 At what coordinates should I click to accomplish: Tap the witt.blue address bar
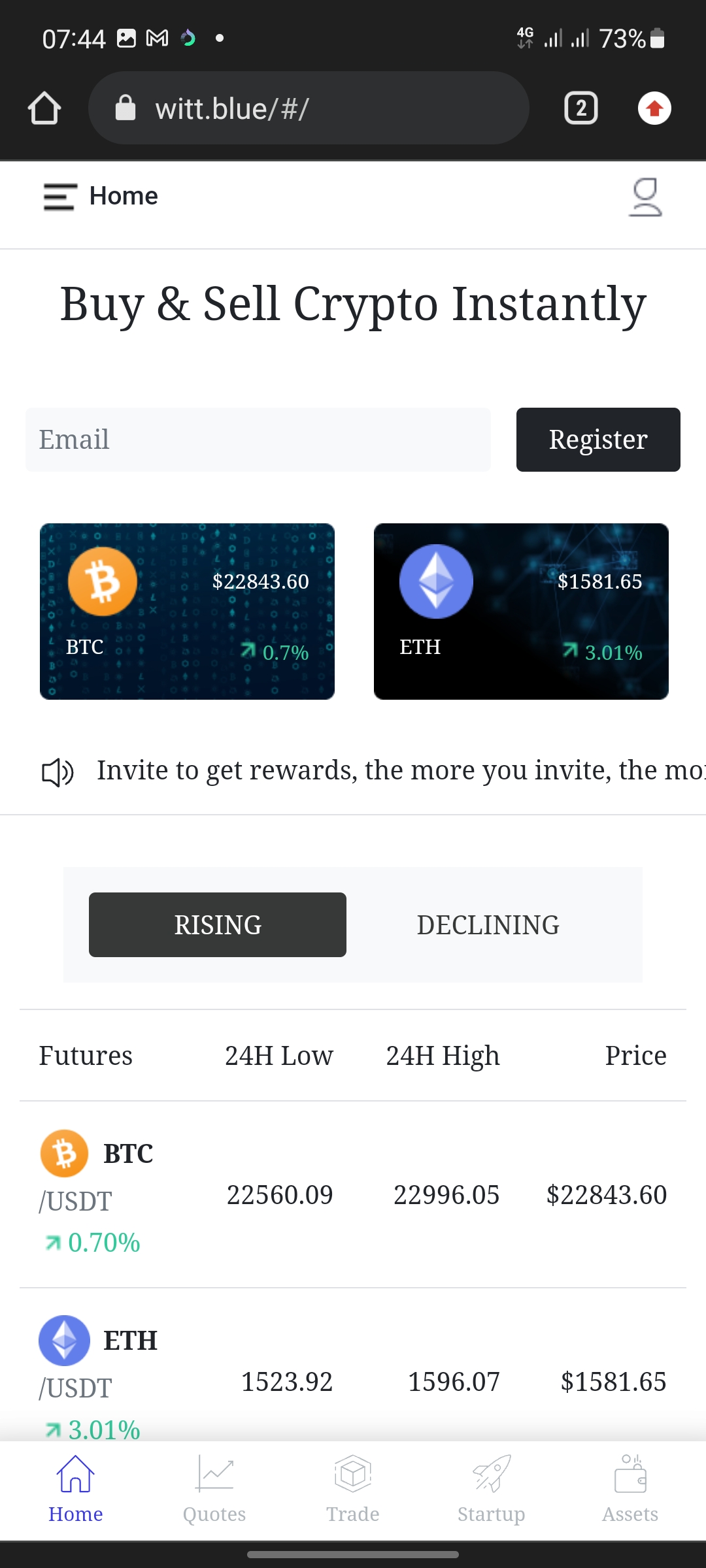pos(309,108)
